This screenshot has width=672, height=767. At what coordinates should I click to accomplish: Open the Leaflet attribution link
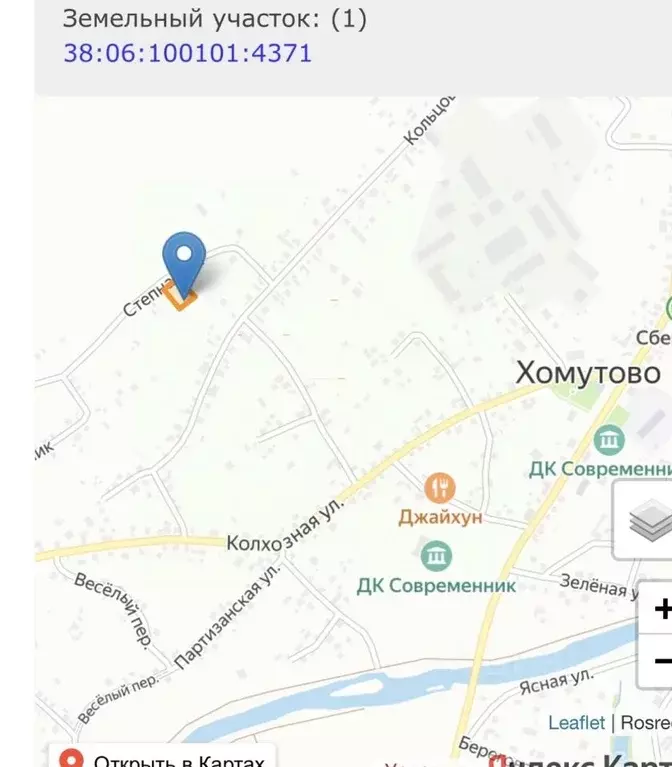click(576, 722)
